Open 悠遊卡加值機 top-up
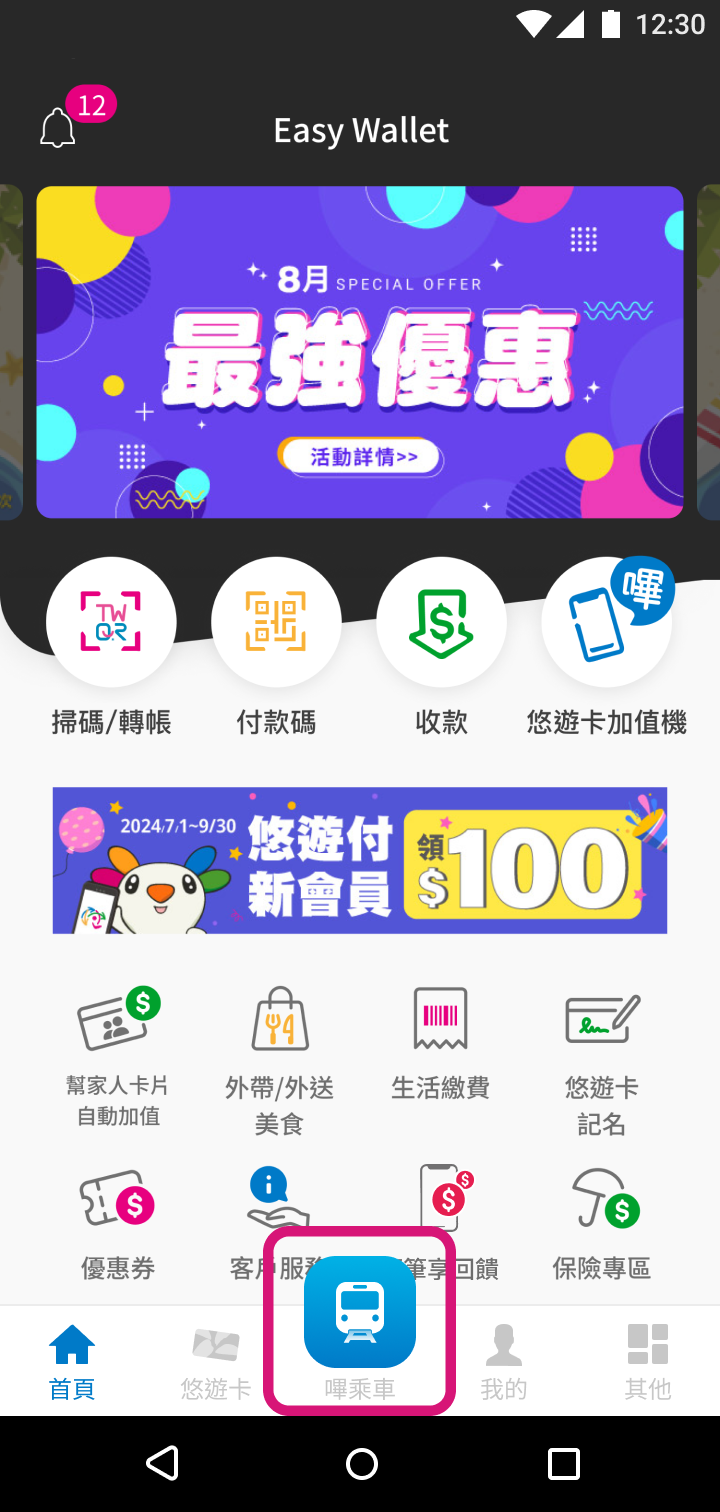 606,623
